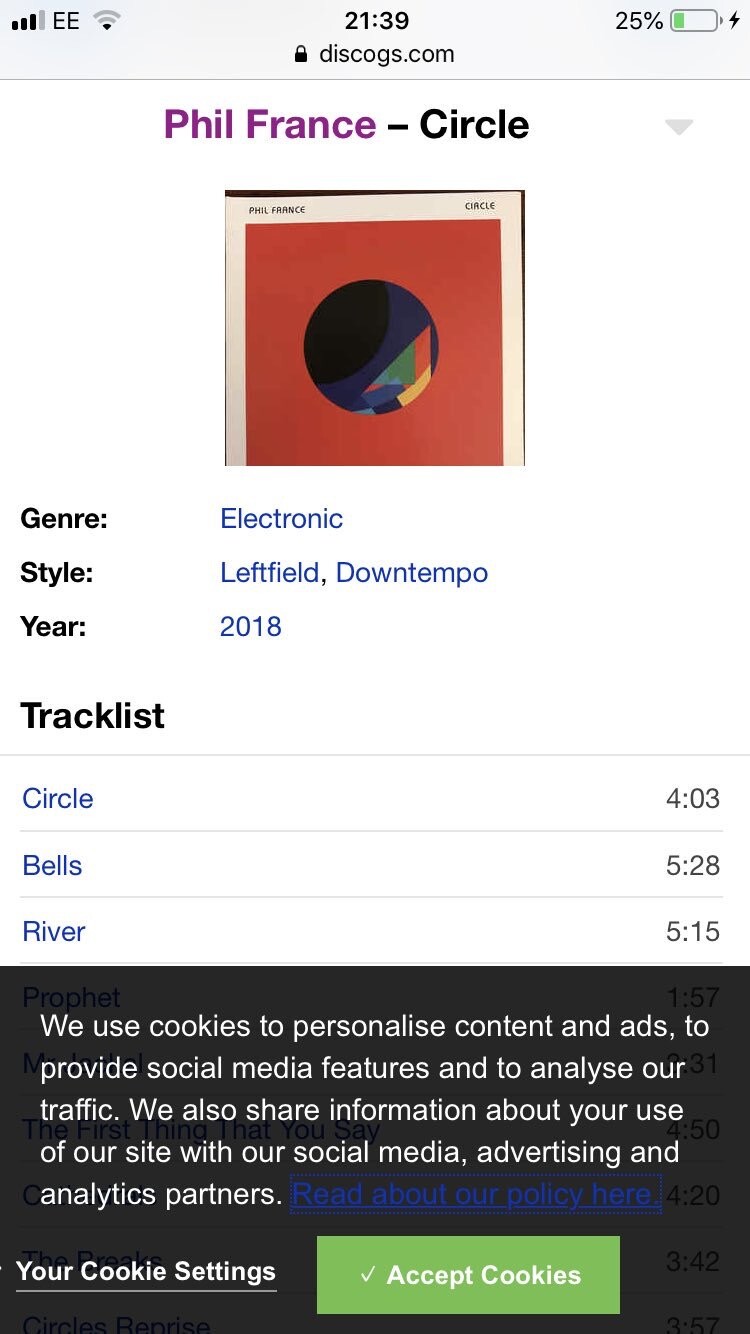Open the River track link
Screen dimensions: 750x1334
54,931
